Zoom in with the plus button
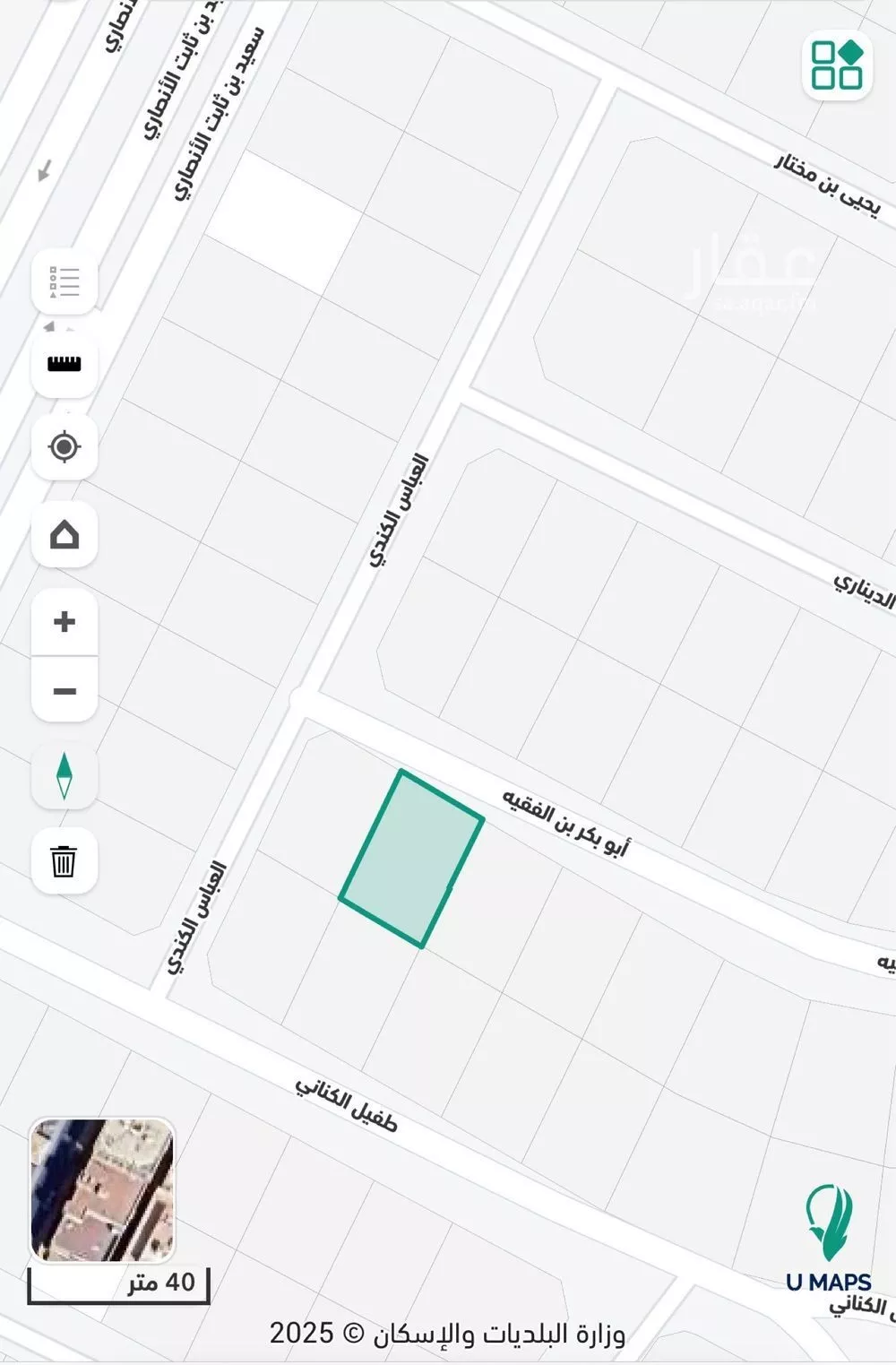This screenshot has height=1365, width=896. (64, 622)
